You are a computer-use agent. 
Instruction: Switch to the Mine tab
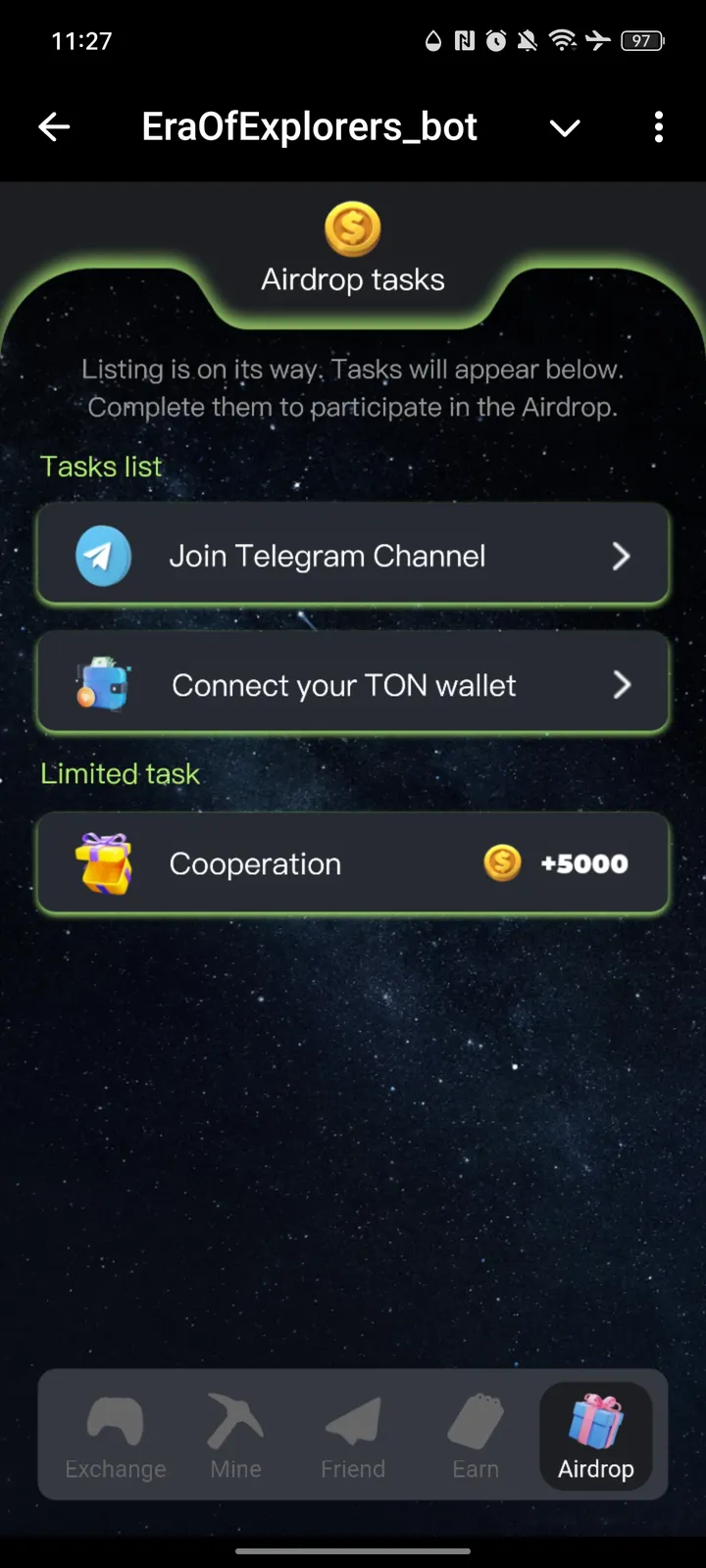coord(235,1437)
